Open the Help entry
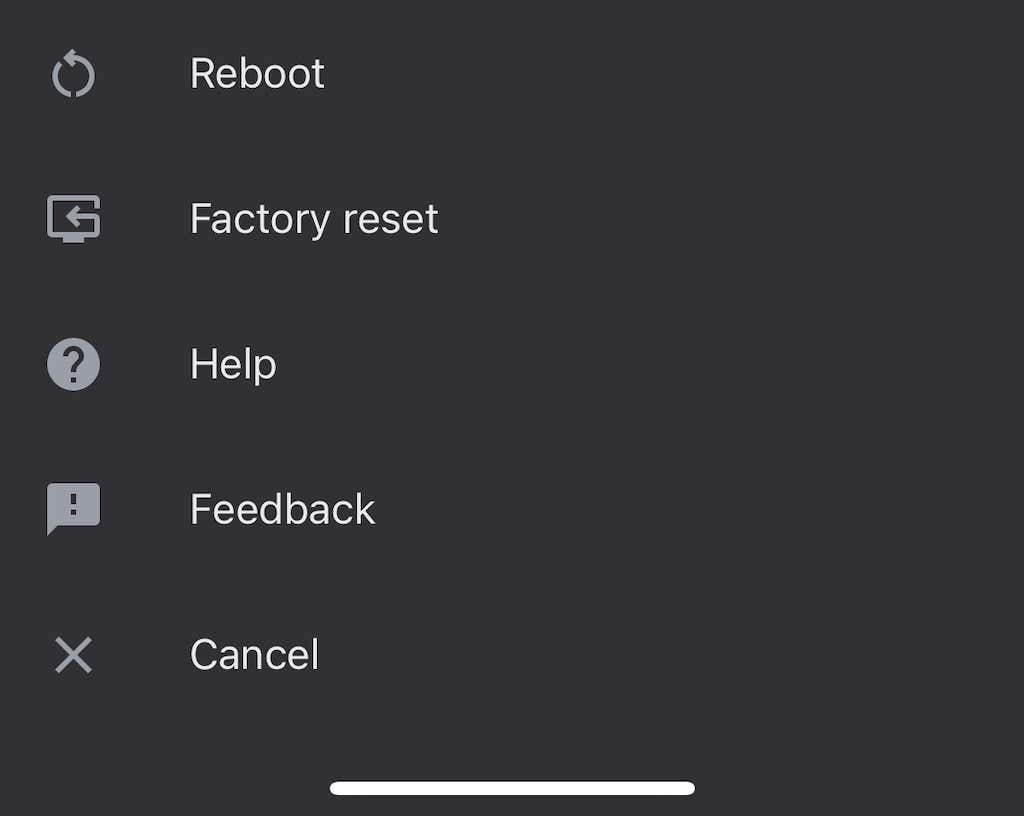 233,364
